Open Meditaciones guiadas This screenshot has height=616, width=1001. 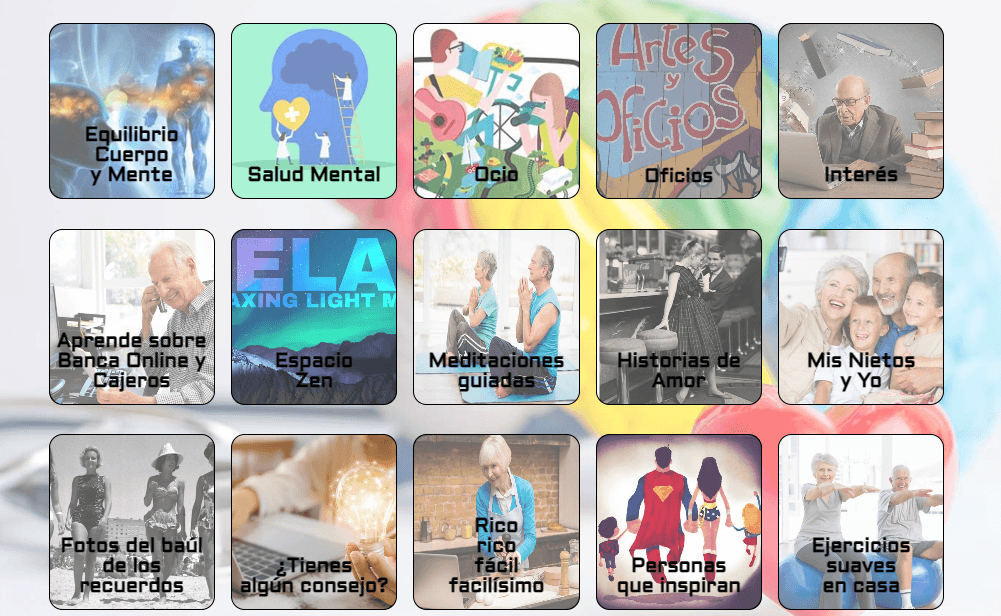[x=496, y=317]
